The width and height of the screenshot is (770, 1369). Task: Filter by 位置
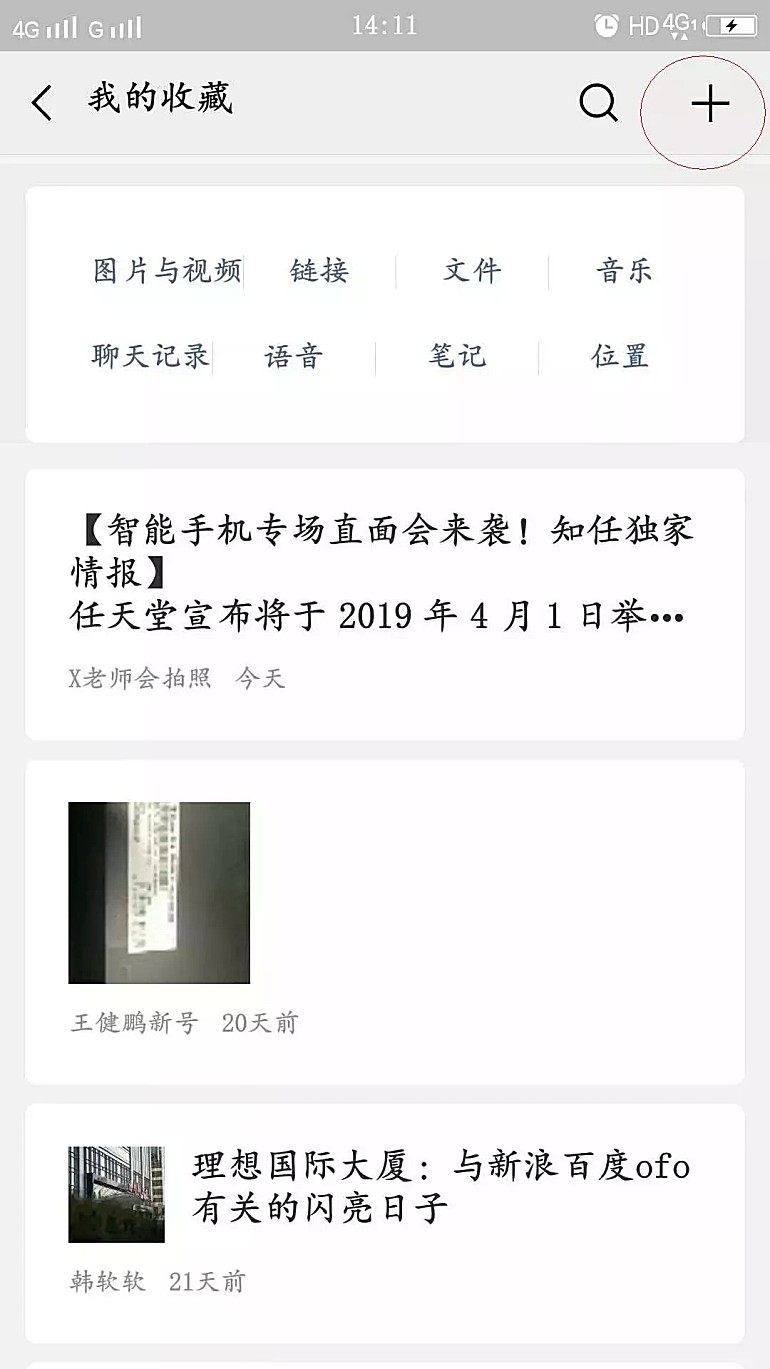(x=620, y=357)
